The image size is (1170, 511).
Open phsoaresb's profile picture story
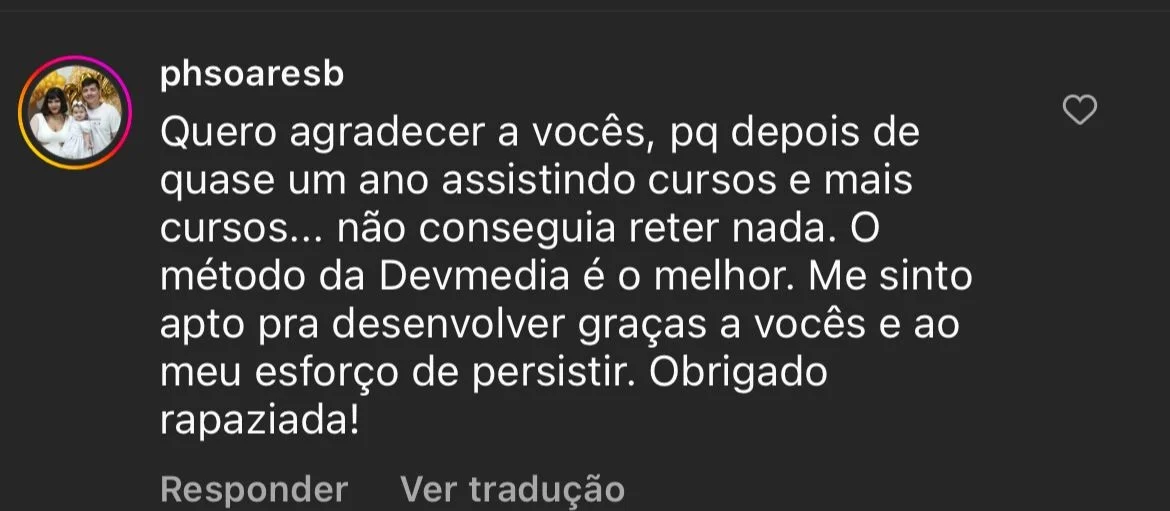(75, 112)
